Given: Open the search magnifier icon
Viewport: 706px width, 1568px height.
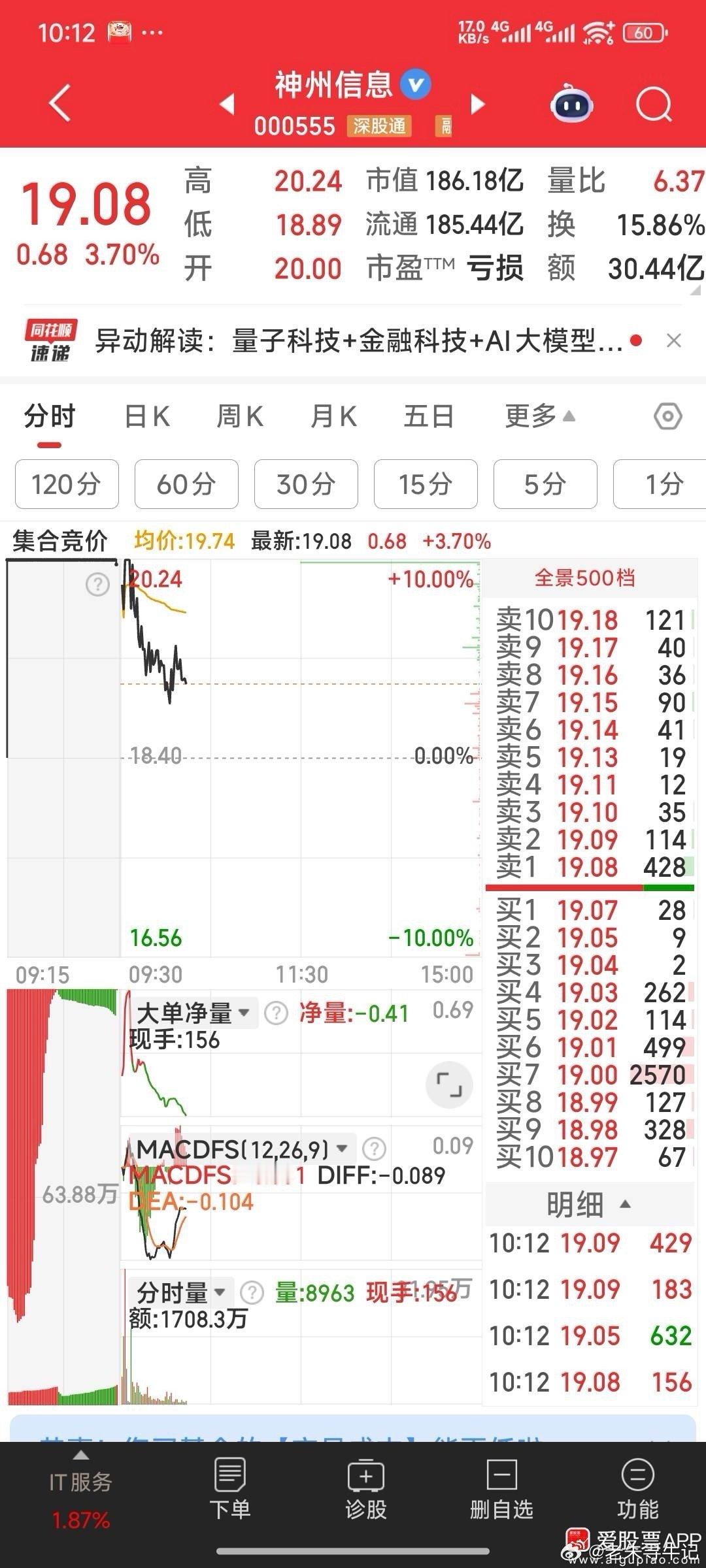Looking at the screenshot, I should coord(654,103).
